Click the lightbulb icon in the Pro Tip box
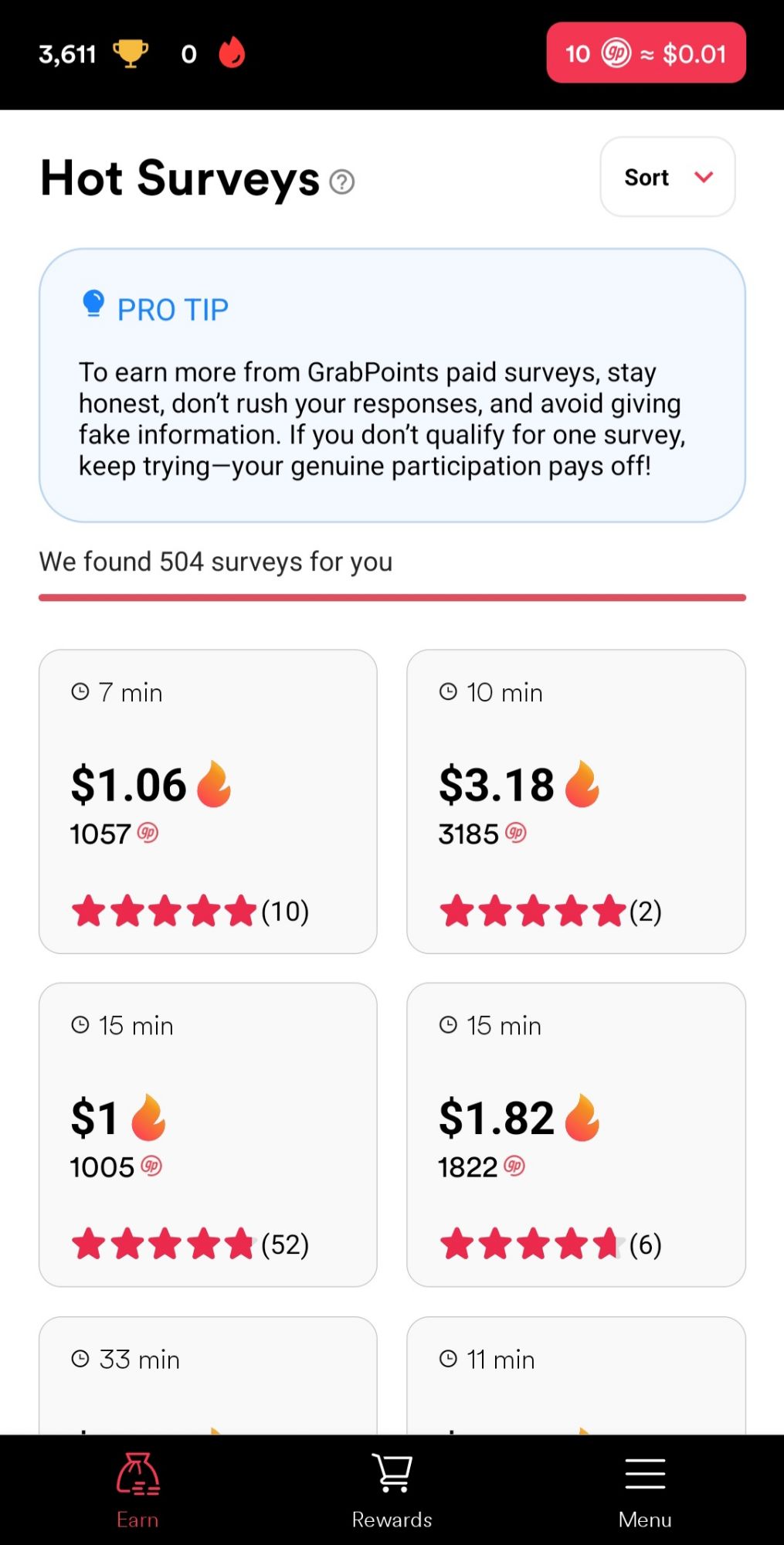The width and height of the screenshot is (784, 1545). click(93, 304)
